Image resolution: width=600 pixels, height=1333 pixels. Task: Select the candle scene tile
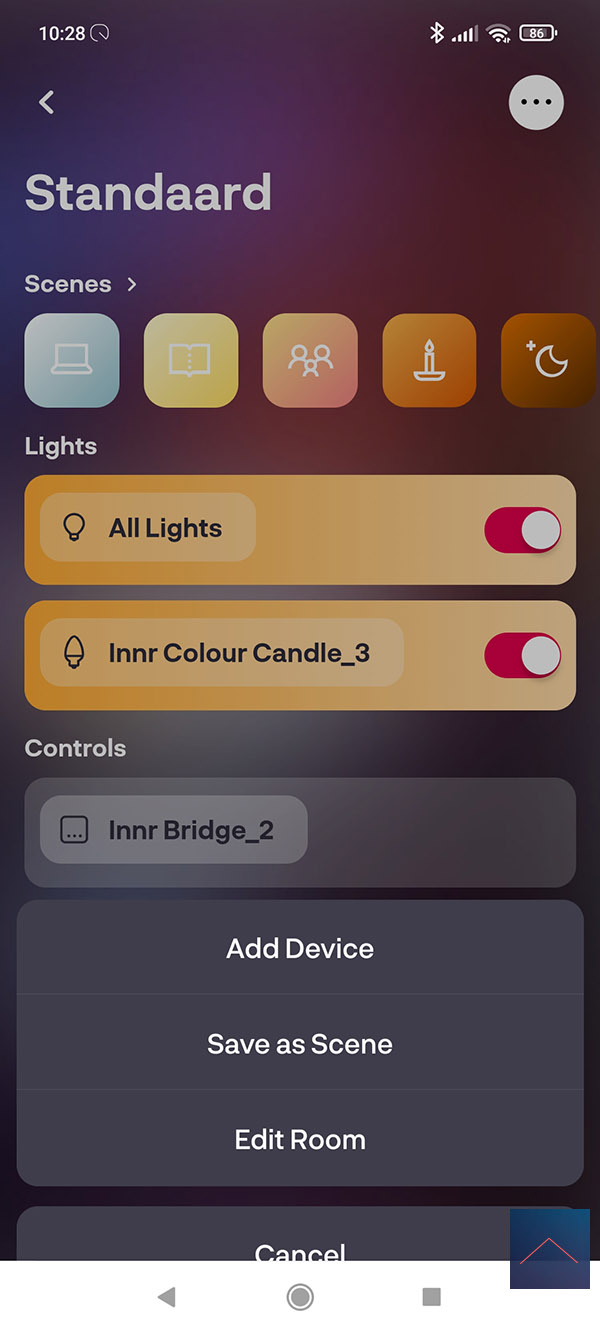point(429,360)
